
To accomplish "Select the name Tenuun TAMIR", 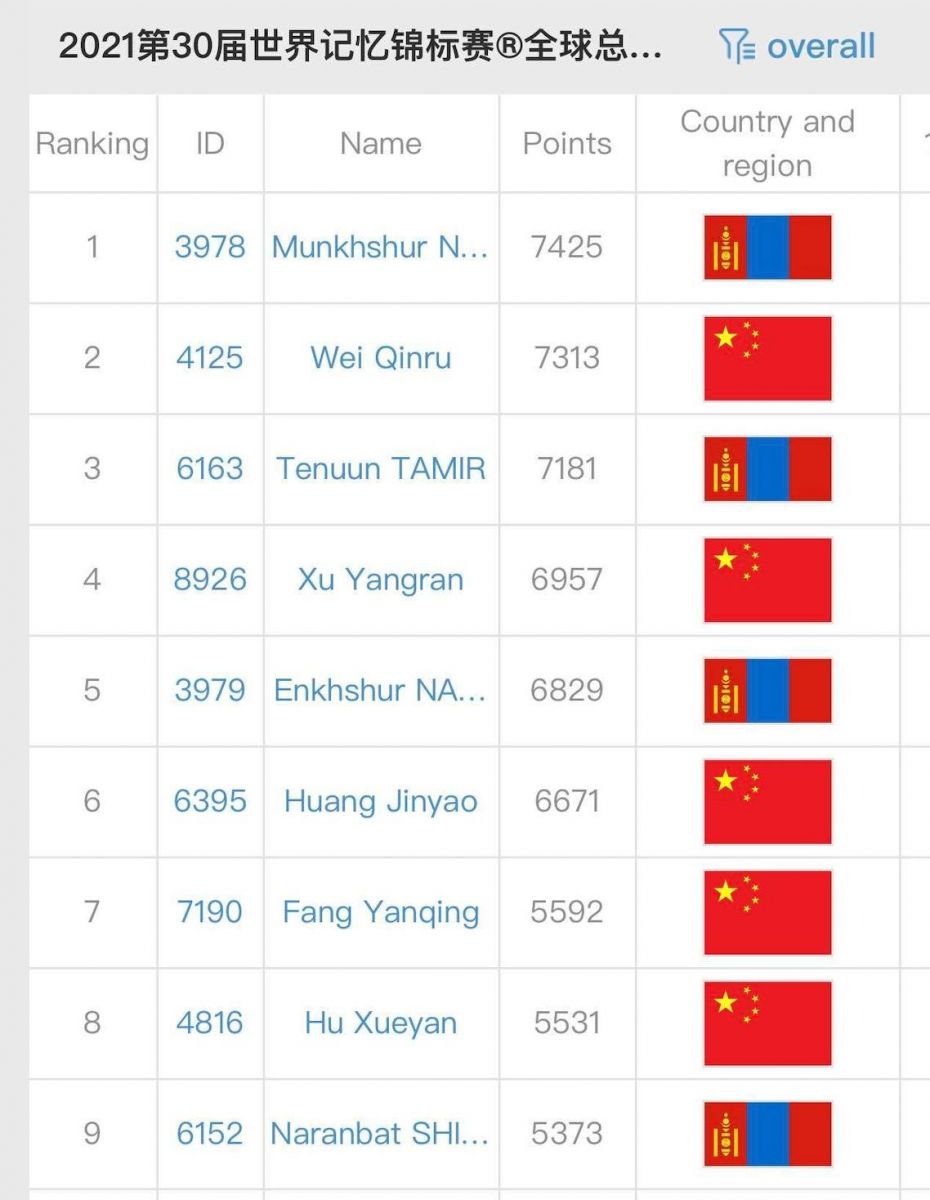I will point(380,468).
